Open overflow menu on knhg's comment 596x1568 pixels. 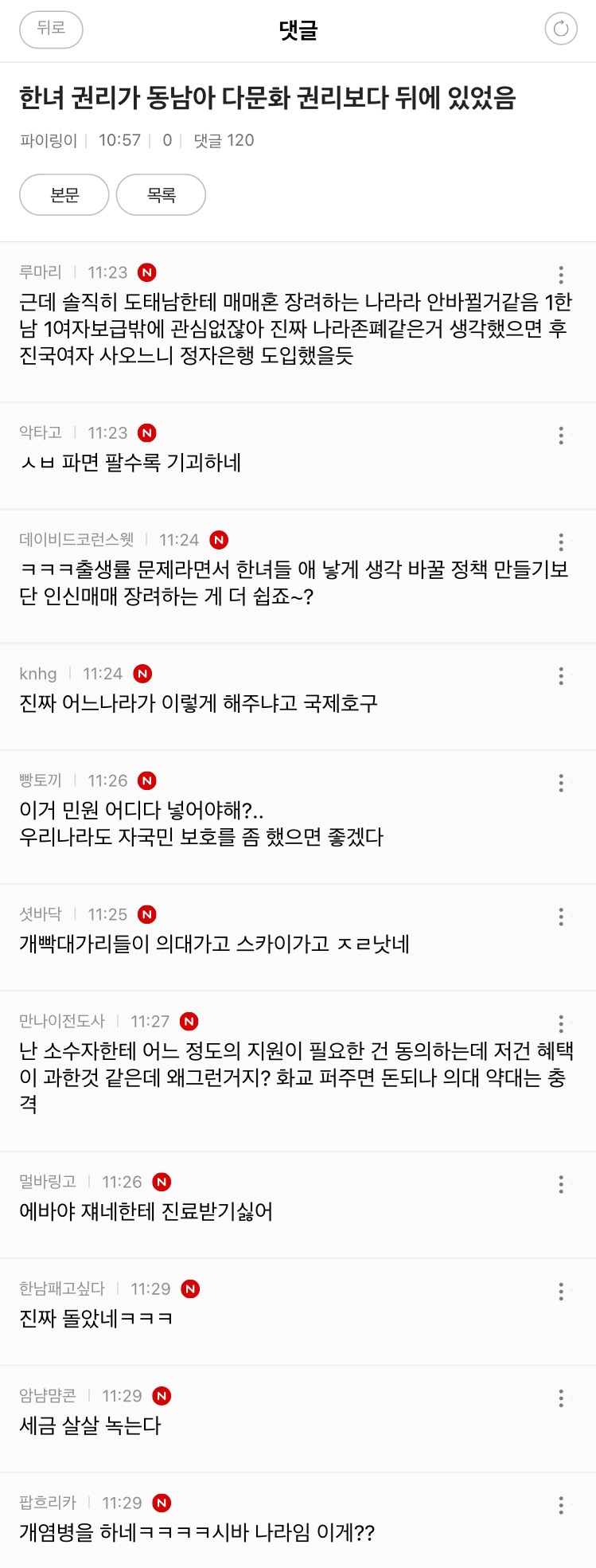click(561, 676)
